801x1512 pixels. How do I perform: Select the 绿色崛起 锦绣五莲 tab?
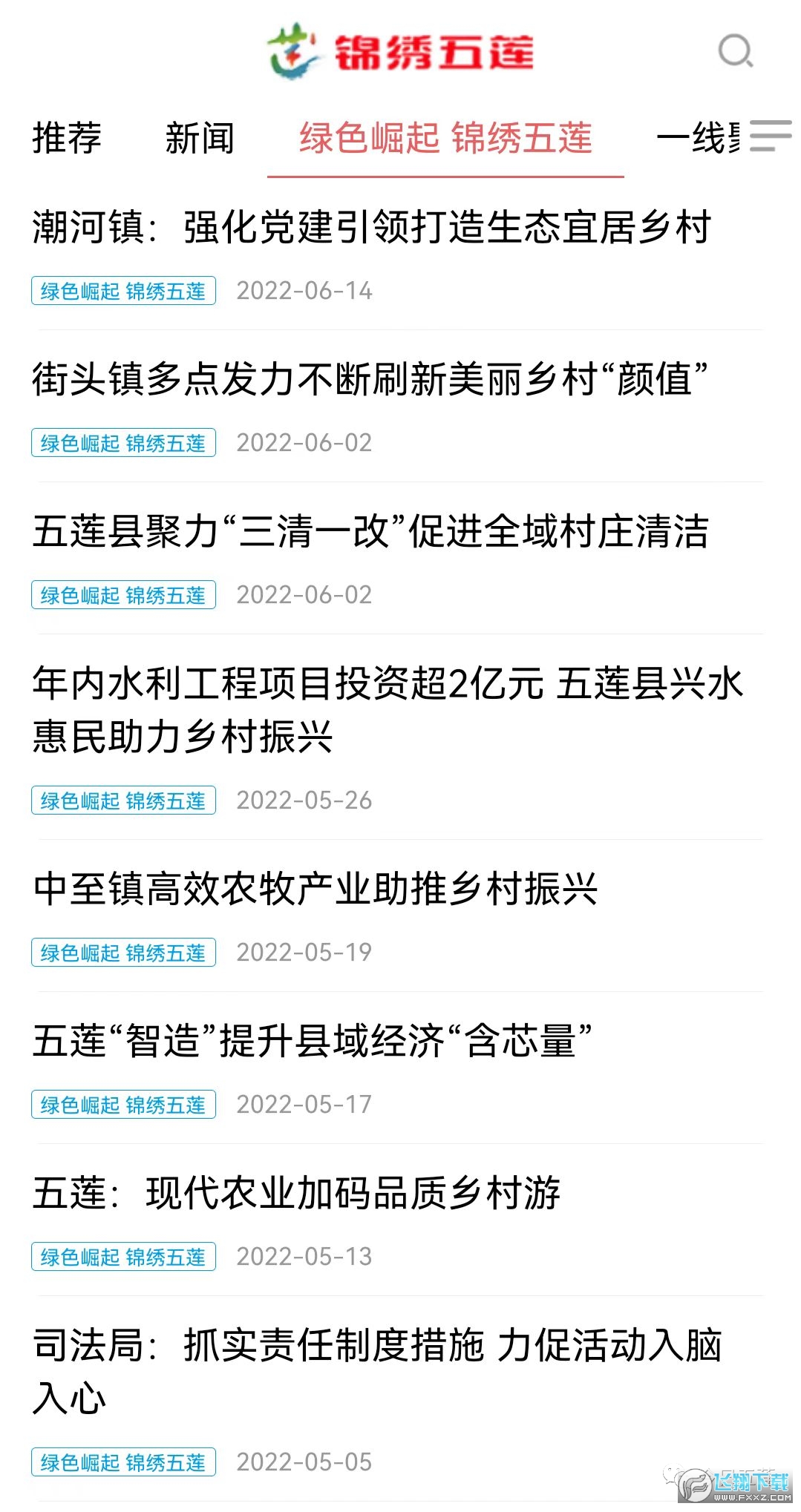click(x=445, y=139)
